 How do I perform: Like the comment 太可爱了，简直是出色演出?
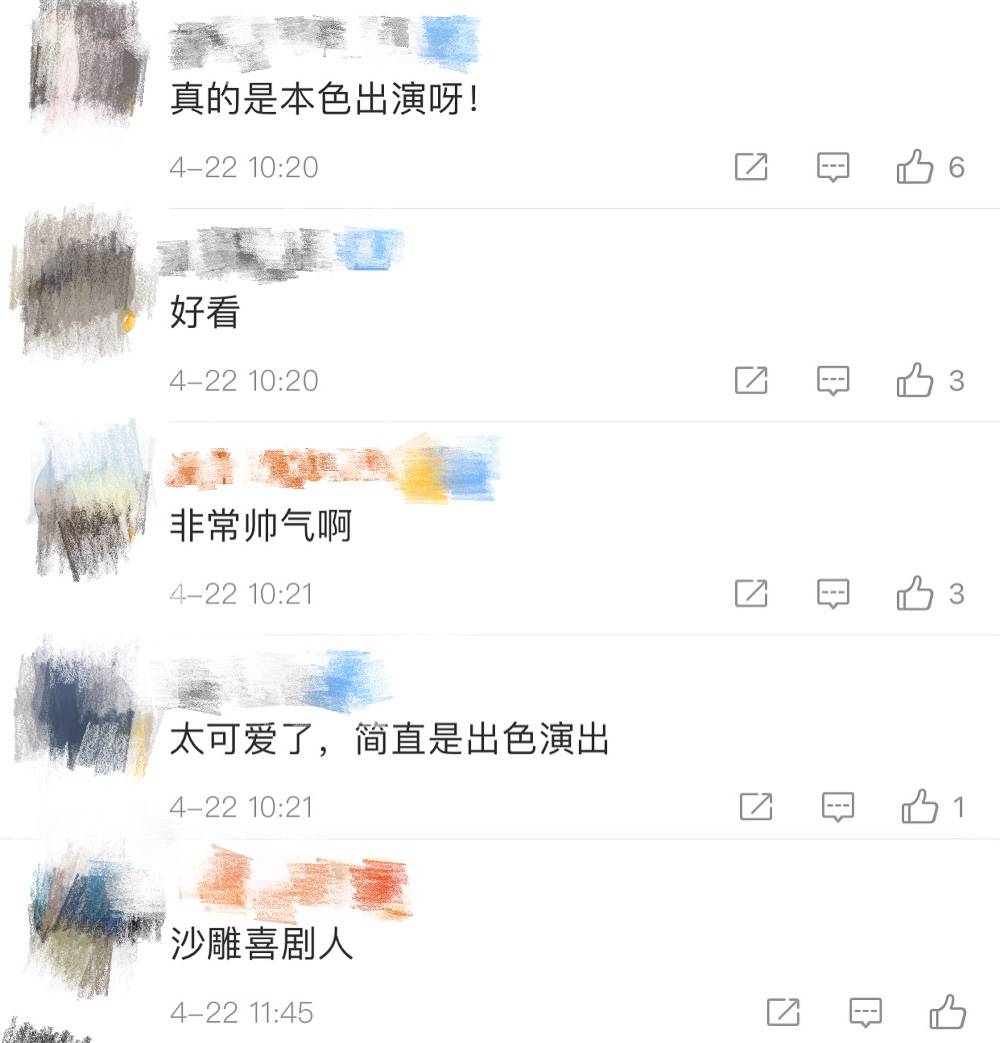point(919,806)
